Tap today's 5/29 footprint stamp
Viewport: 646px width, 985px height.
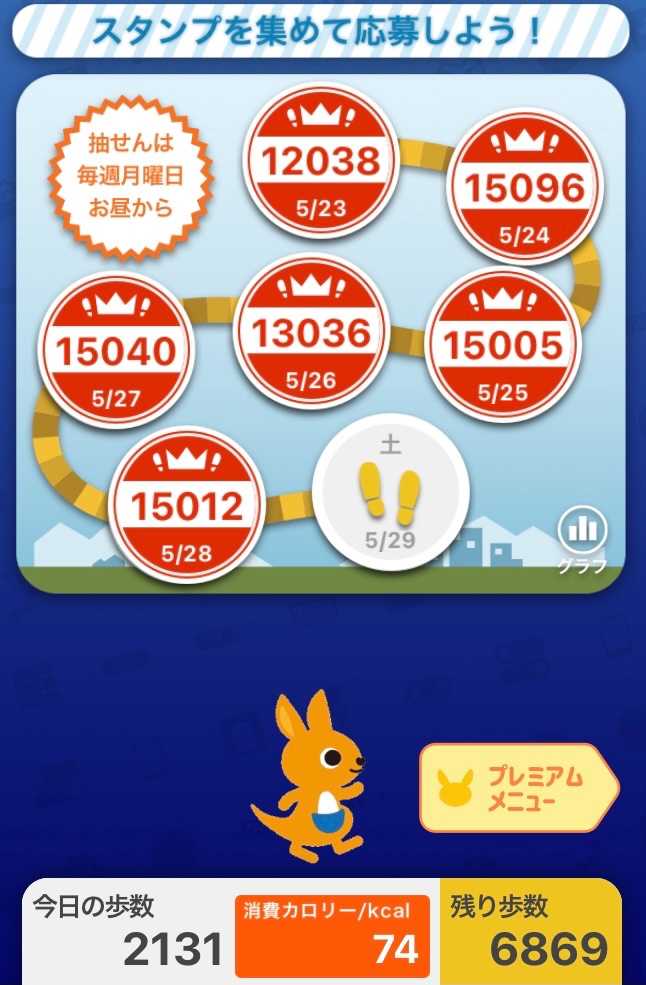[390, 490]
